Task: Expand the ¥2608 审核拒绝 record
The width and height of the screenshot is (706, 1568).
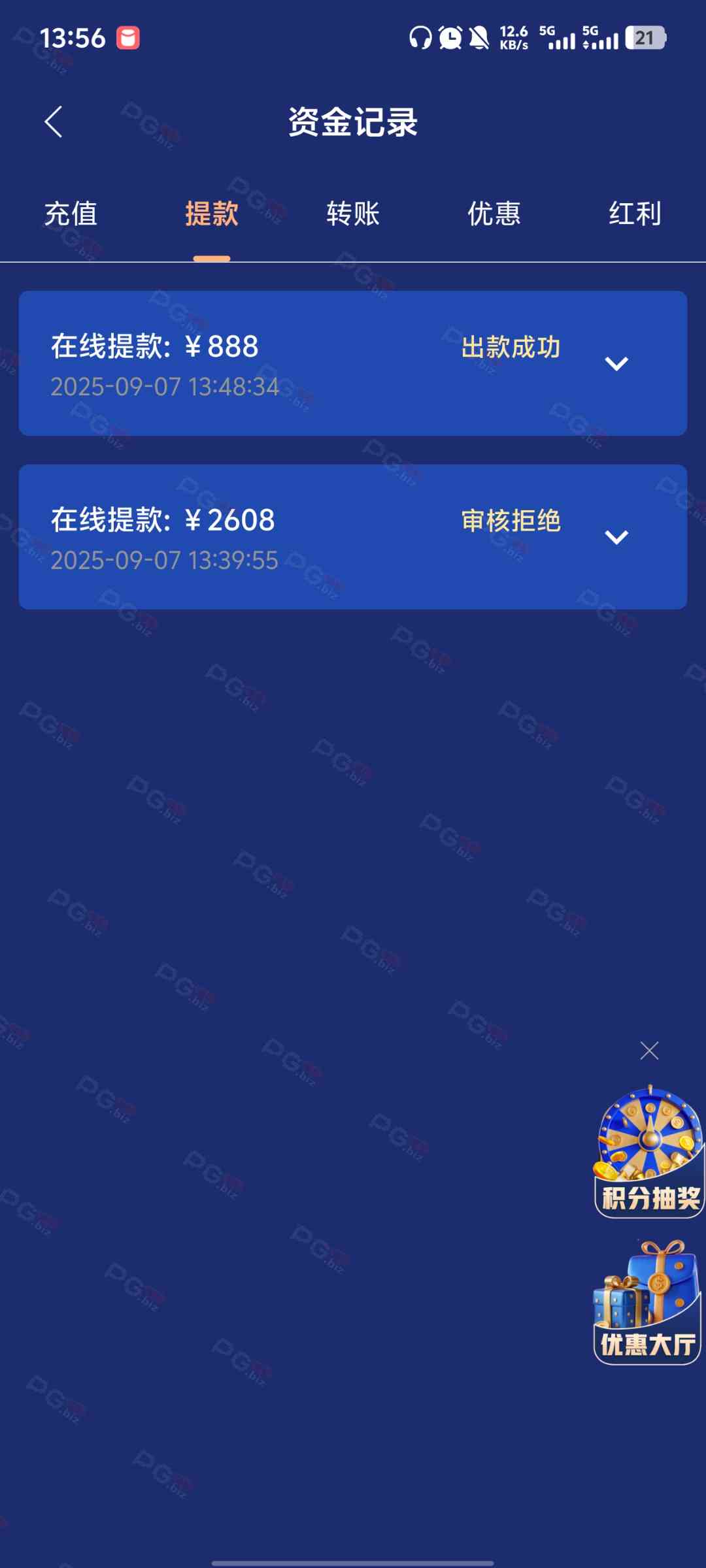Action: click(616, 537)
